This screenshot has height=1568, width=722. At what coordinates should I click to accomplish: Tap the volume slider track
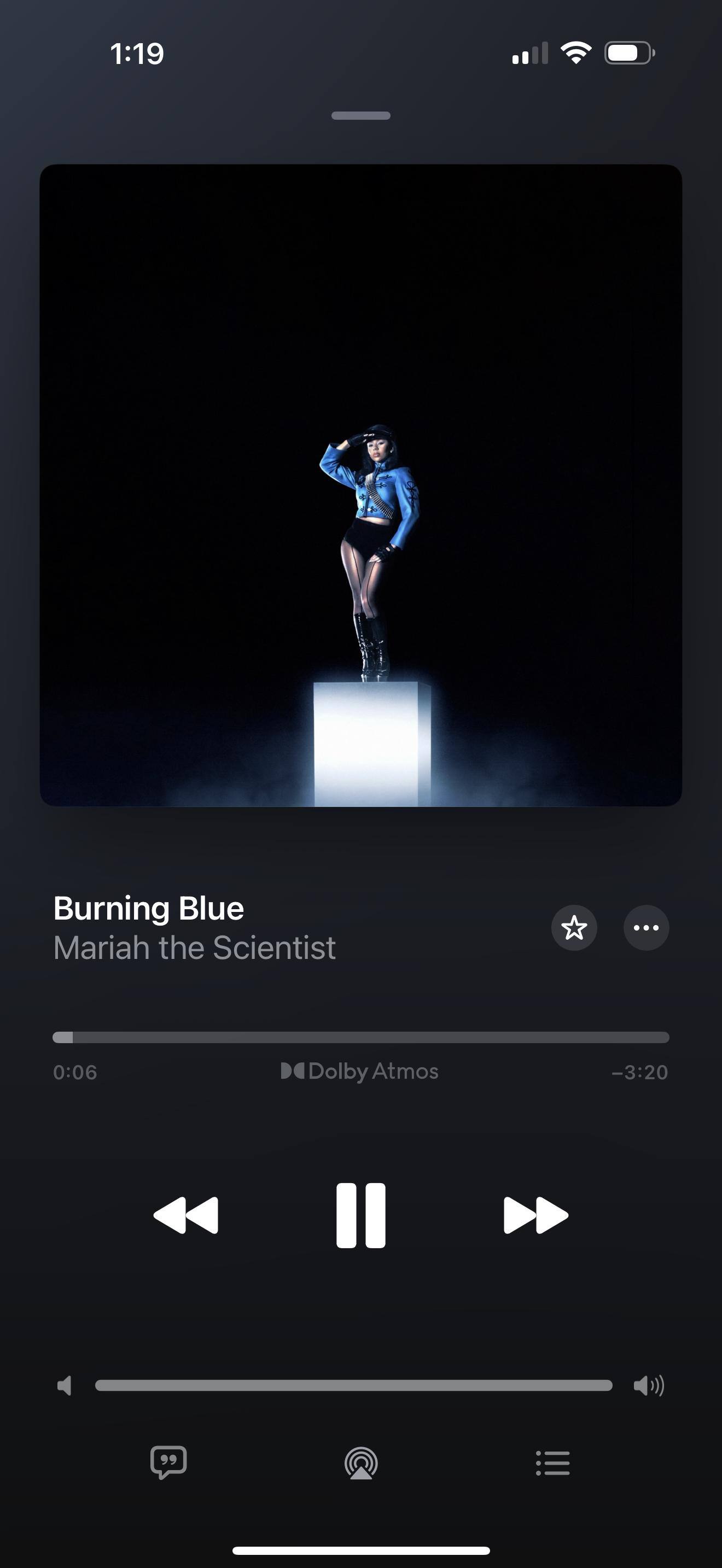[x=353, y=1386]
